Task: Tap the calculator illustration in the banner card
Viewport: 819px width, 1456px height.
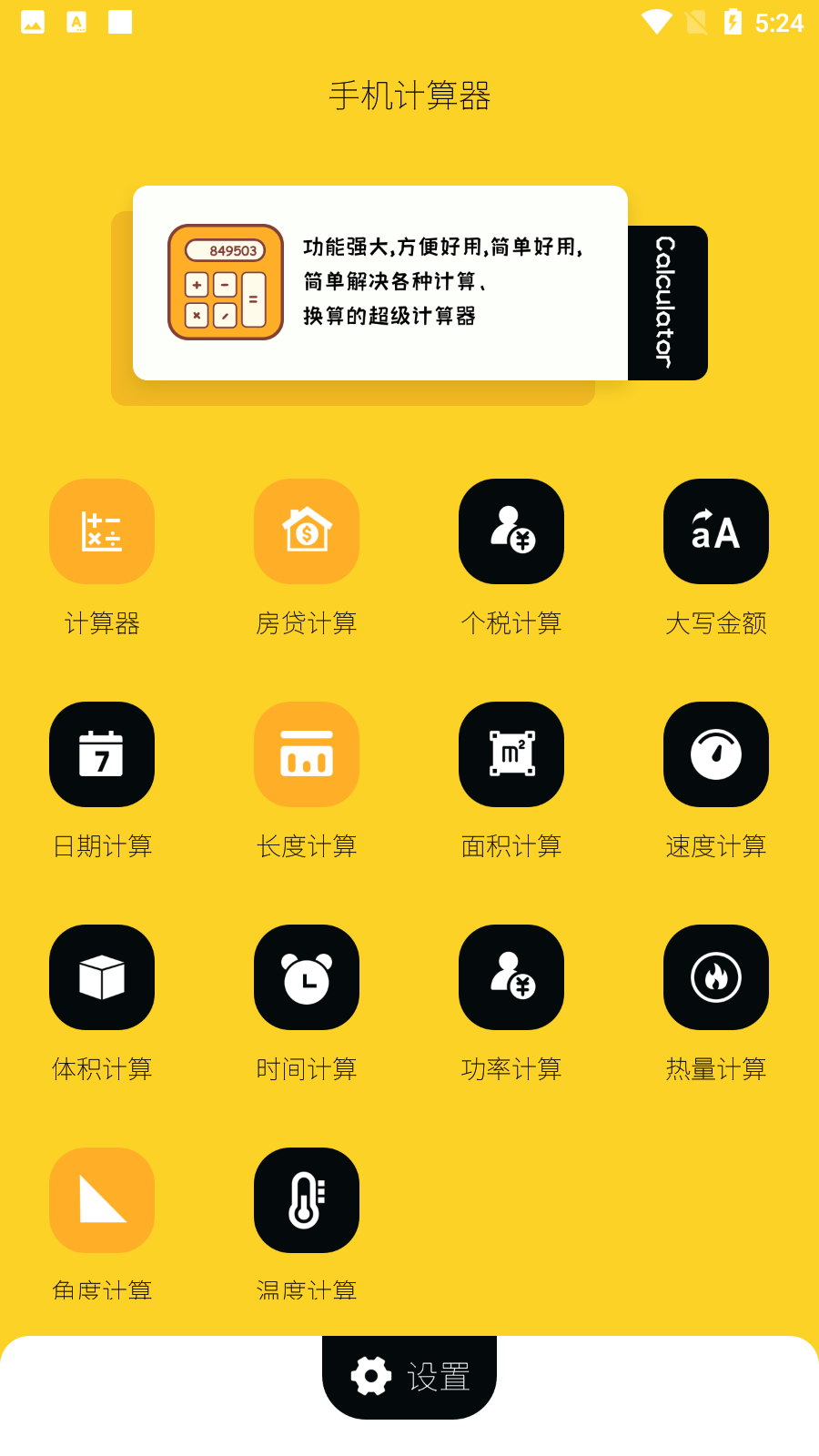Action: (225, 282)
